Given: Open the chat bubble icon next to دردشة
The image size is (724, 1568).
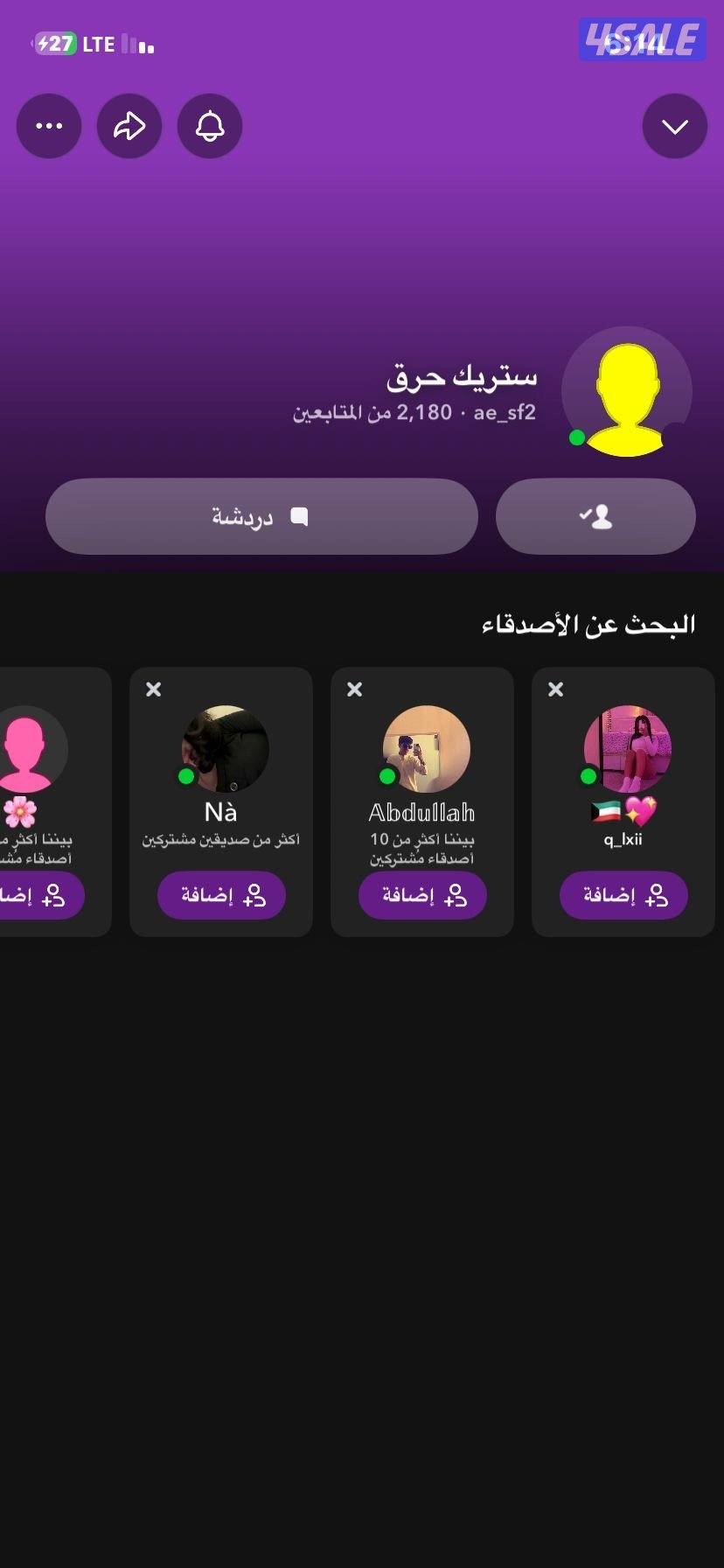Looking at the screenshot, I should (x=300, y=516).
